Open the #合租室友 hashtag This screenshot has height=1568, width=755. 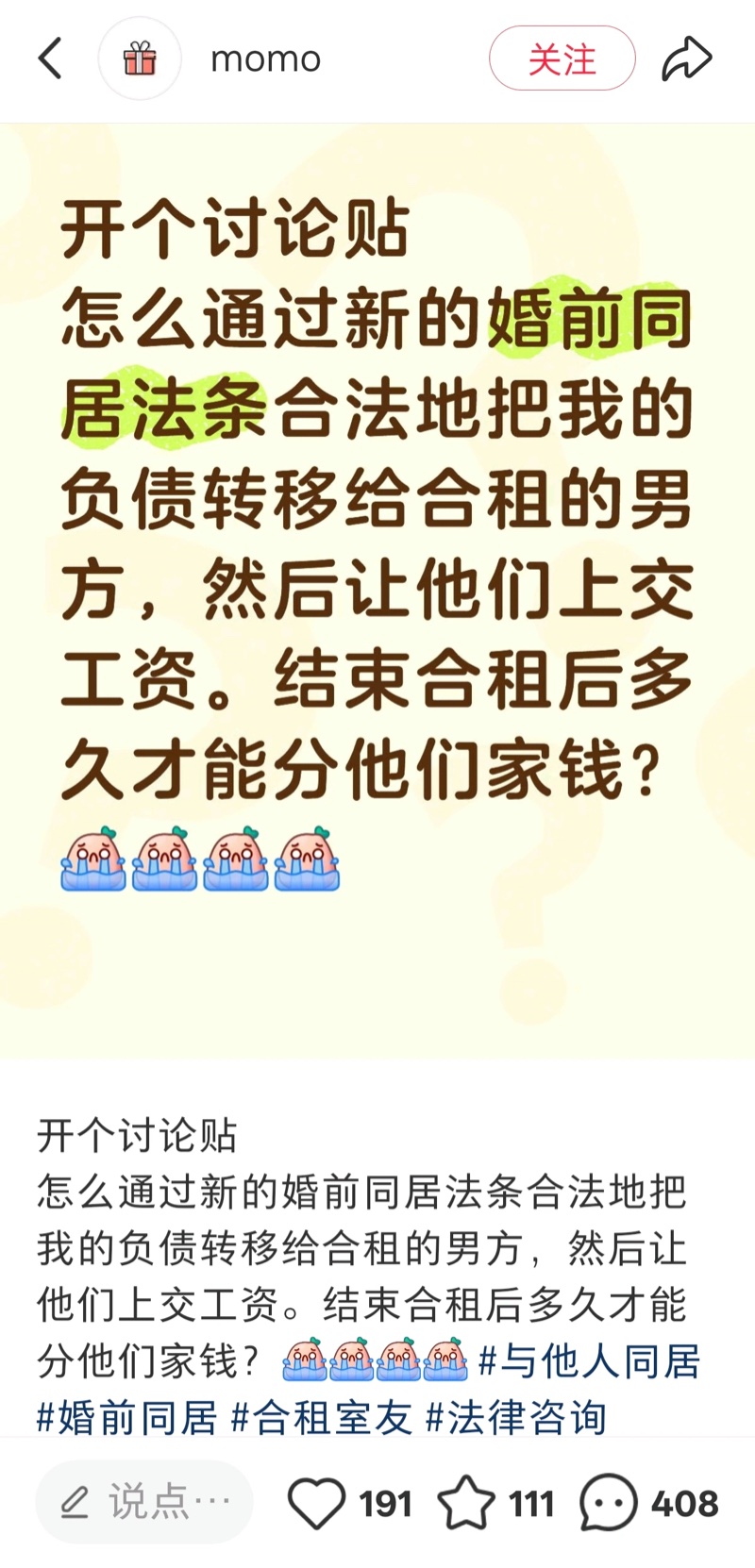point(323,1417)
